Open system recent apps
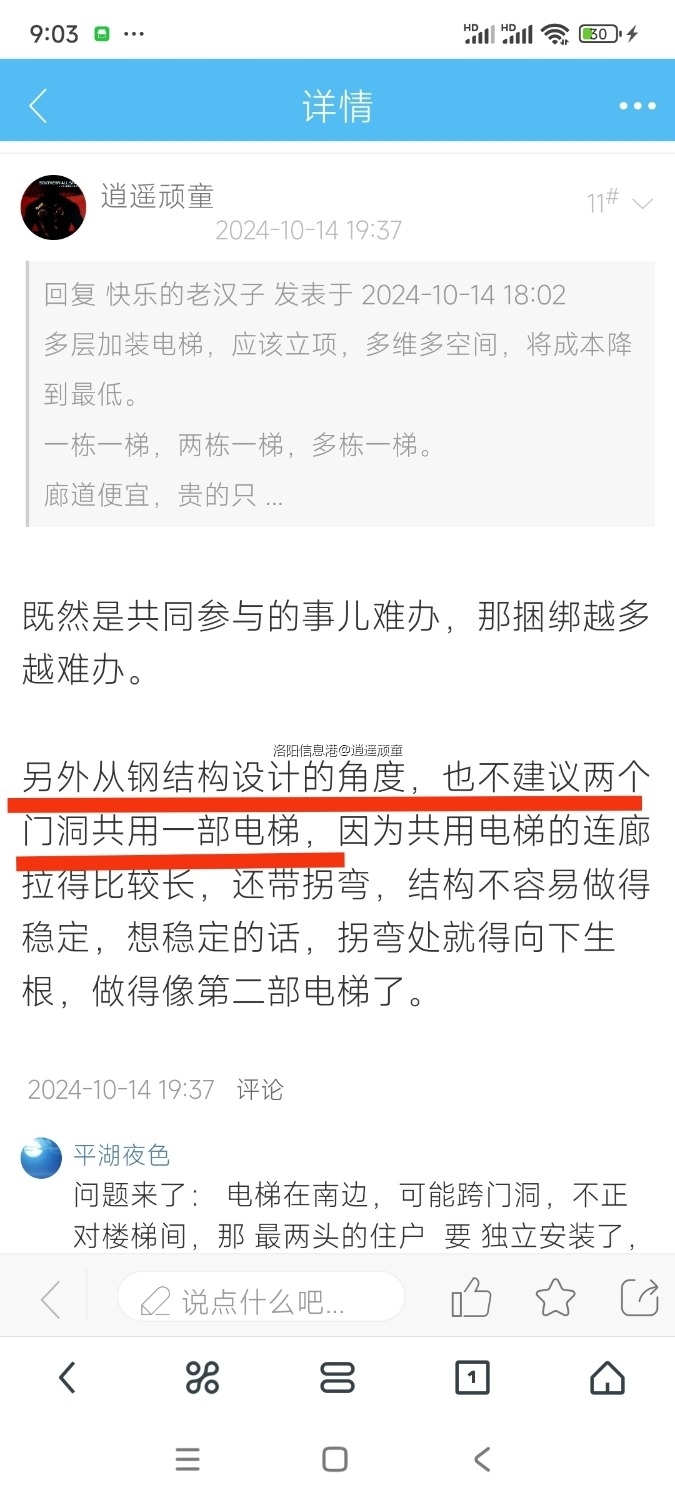Viewport: 675px width, 1500px height. 188,1459
